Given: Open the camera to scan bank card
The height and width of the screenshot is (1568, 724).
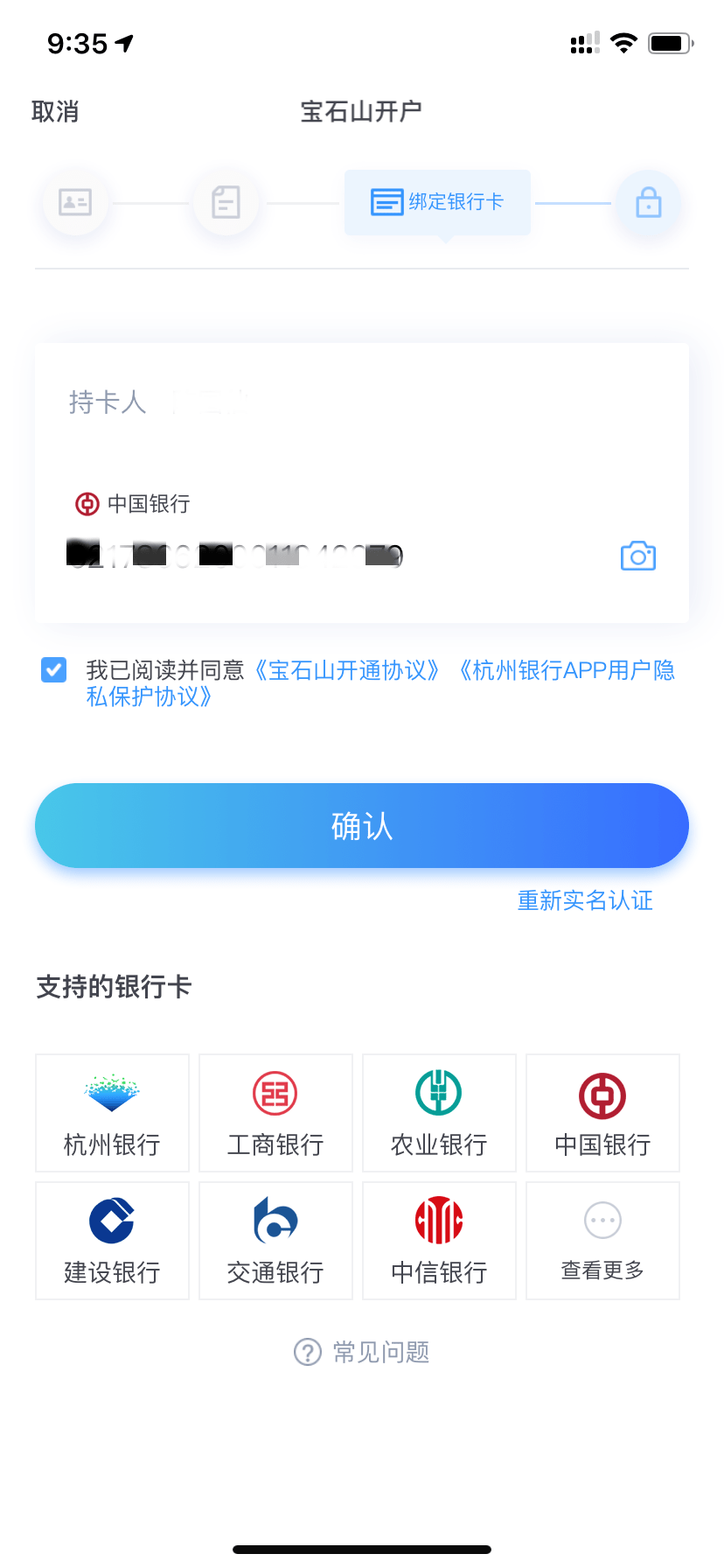Looking at the screenshot, I should pyautogui.click(x=637, y=556).
